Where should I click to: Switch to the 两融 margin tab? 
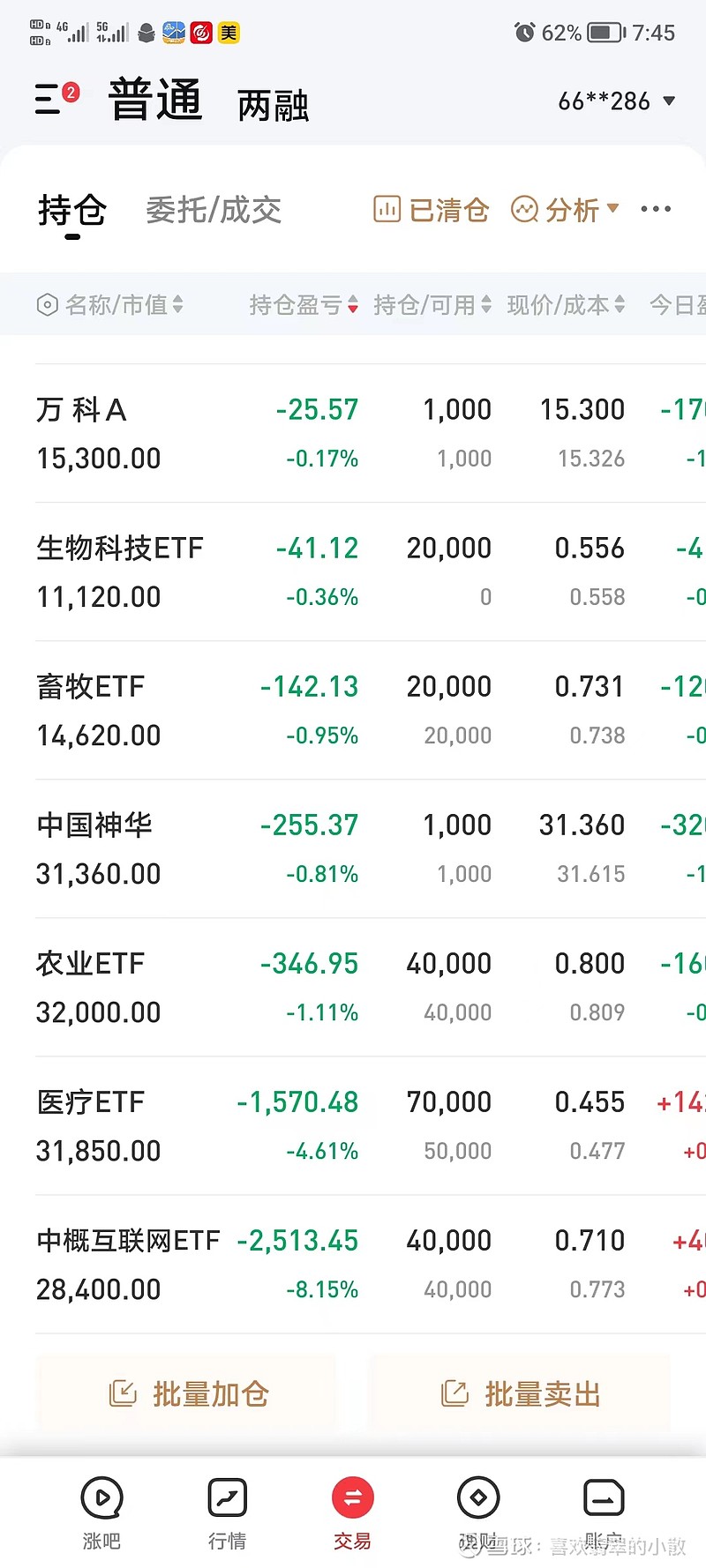(272, 104)
